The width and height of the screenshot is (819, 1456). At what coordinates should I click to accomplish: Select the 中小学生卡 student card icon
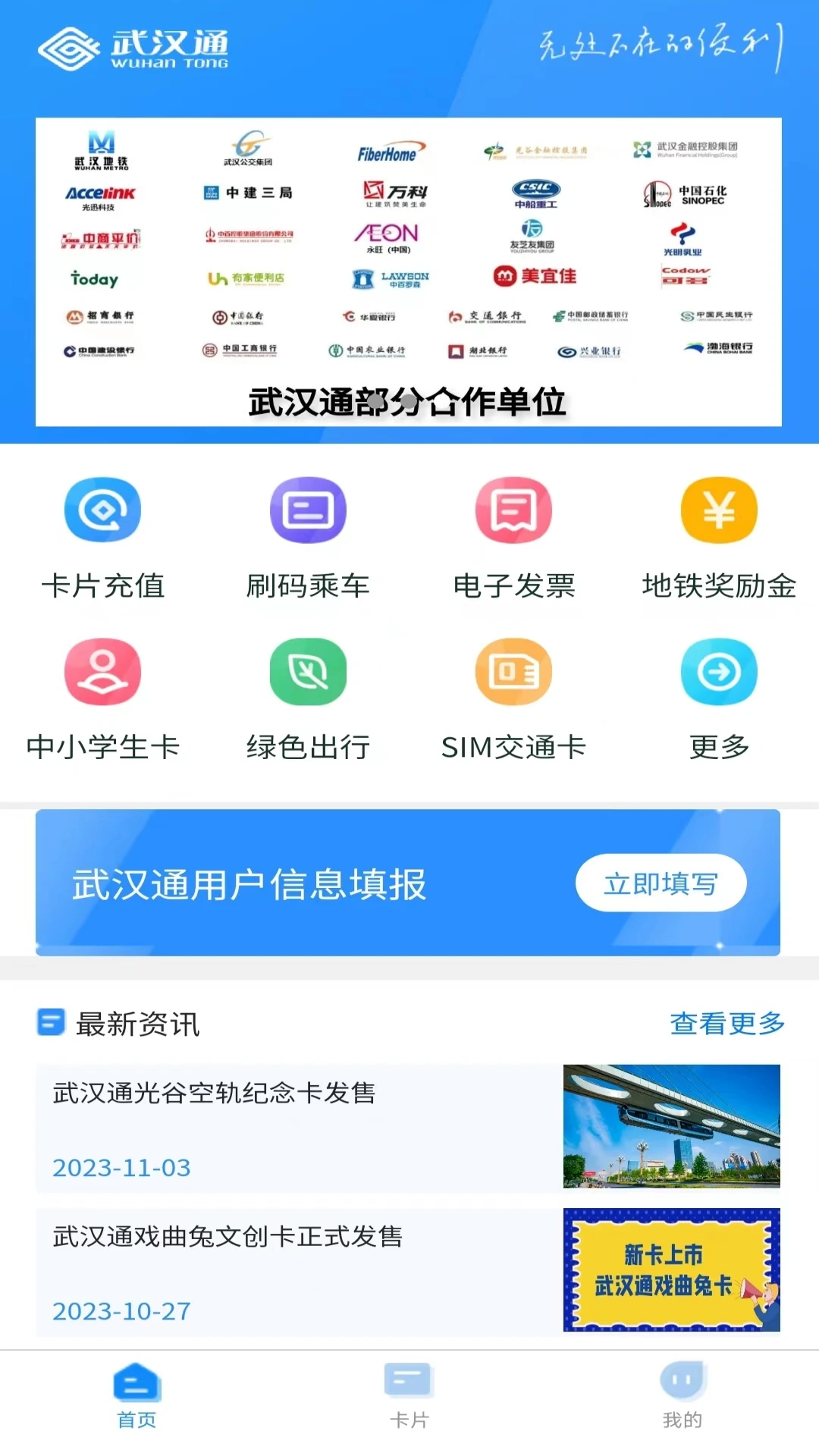(x=102, y=672)
